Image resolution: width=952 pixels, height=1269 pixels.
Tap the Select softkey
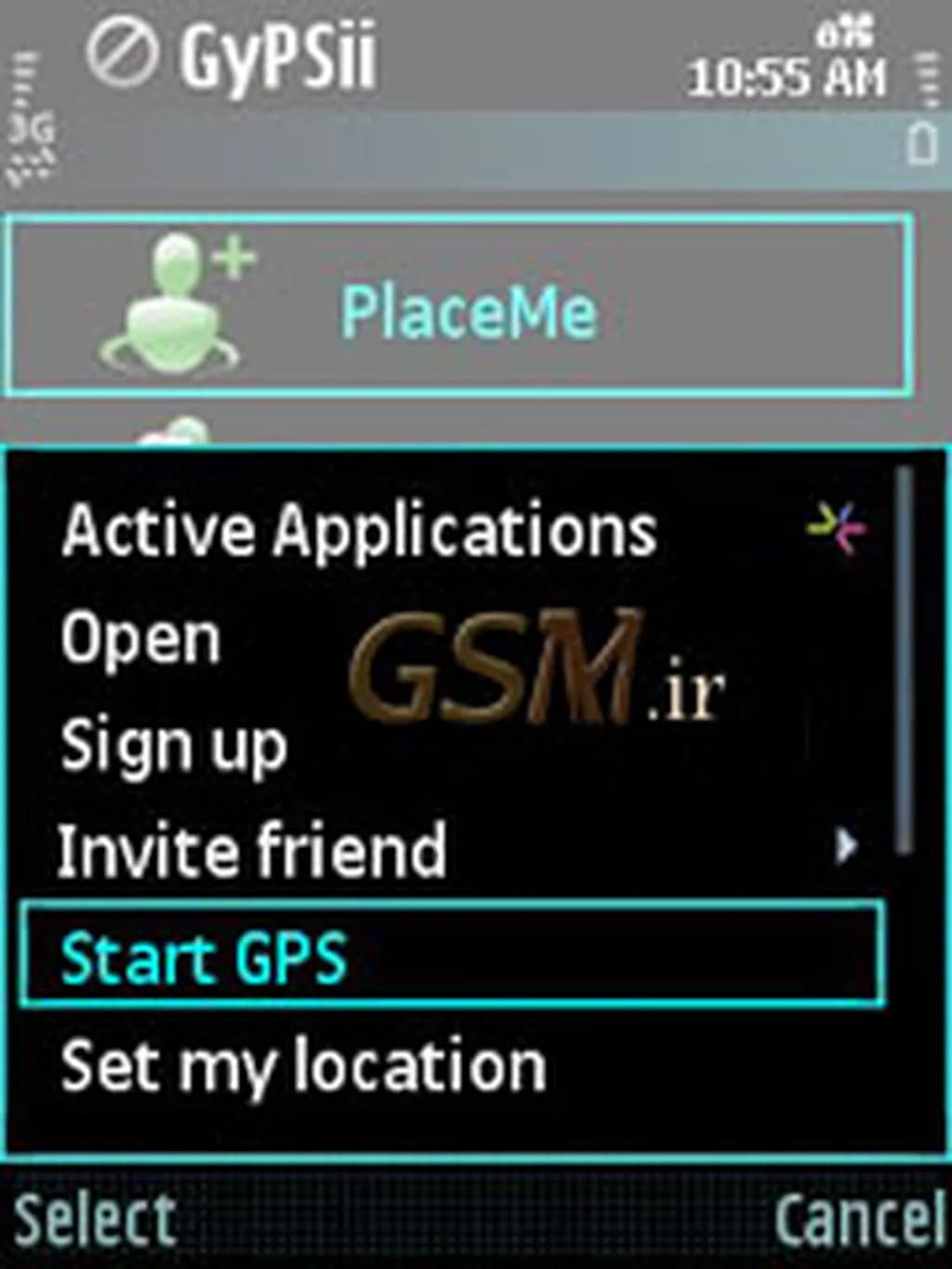pos(94,1220)
